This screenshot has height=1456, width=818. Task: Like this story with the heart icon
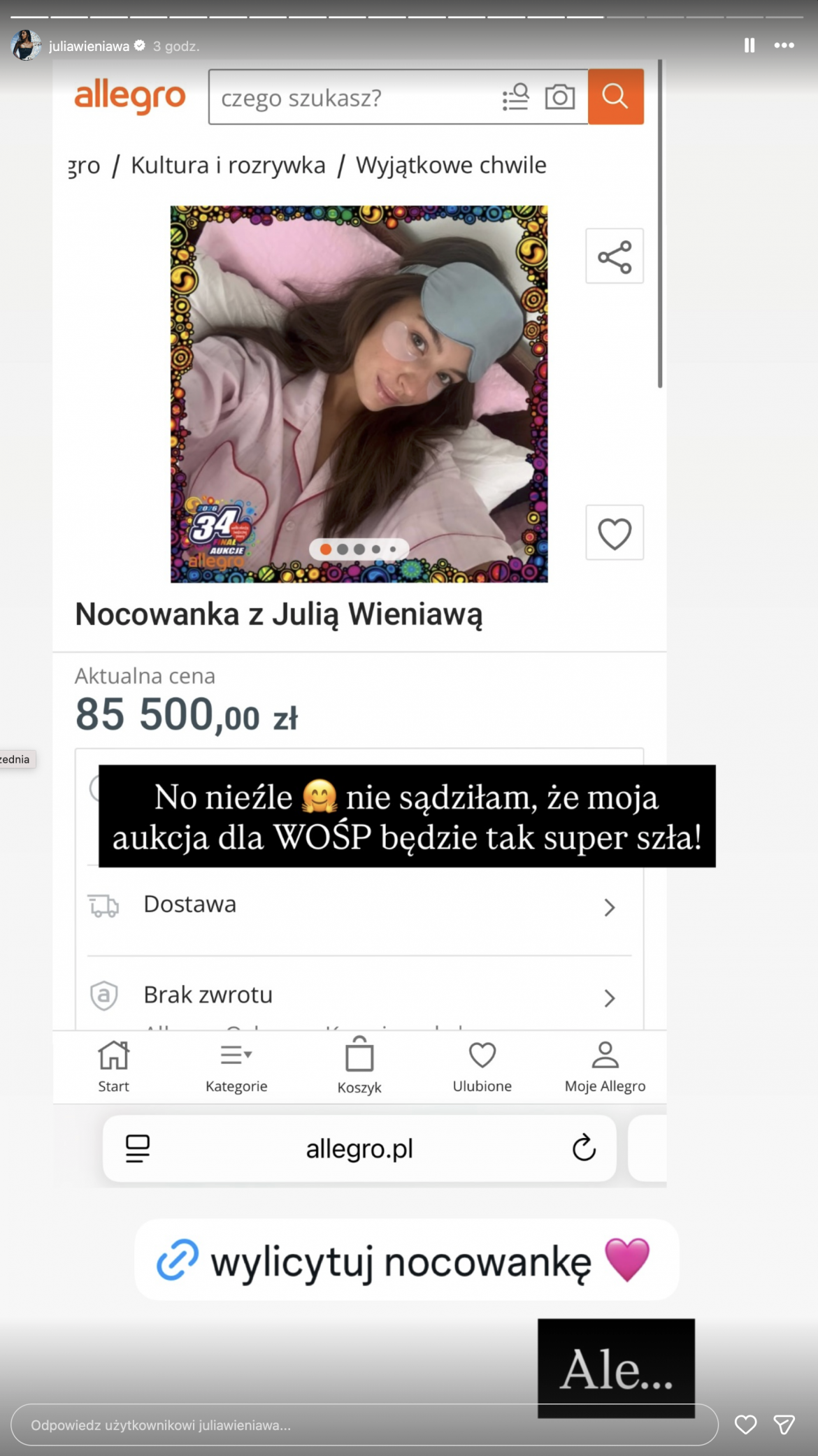tap(745, 1425)
